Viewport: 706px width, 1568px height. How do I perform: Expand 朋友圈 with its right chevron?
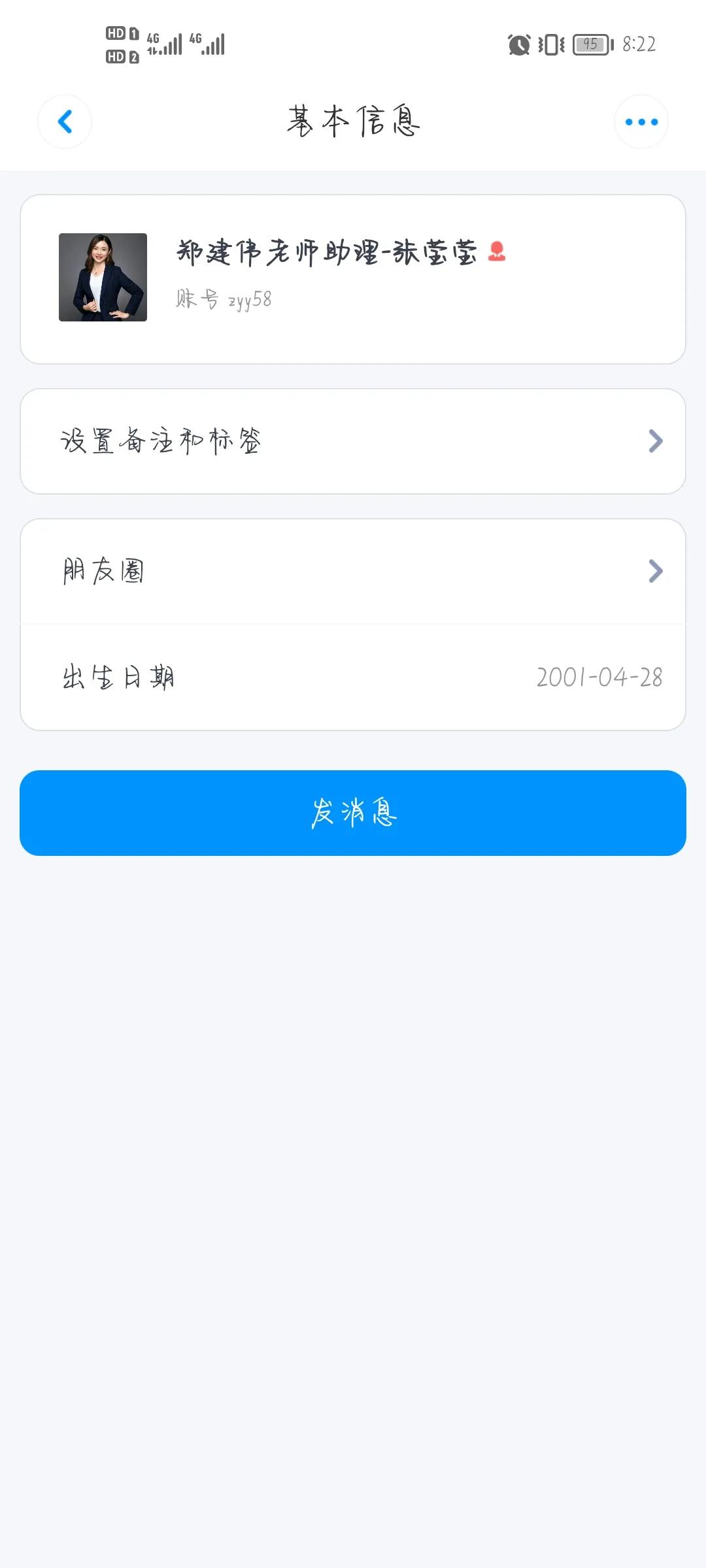(x=654, y=572)
